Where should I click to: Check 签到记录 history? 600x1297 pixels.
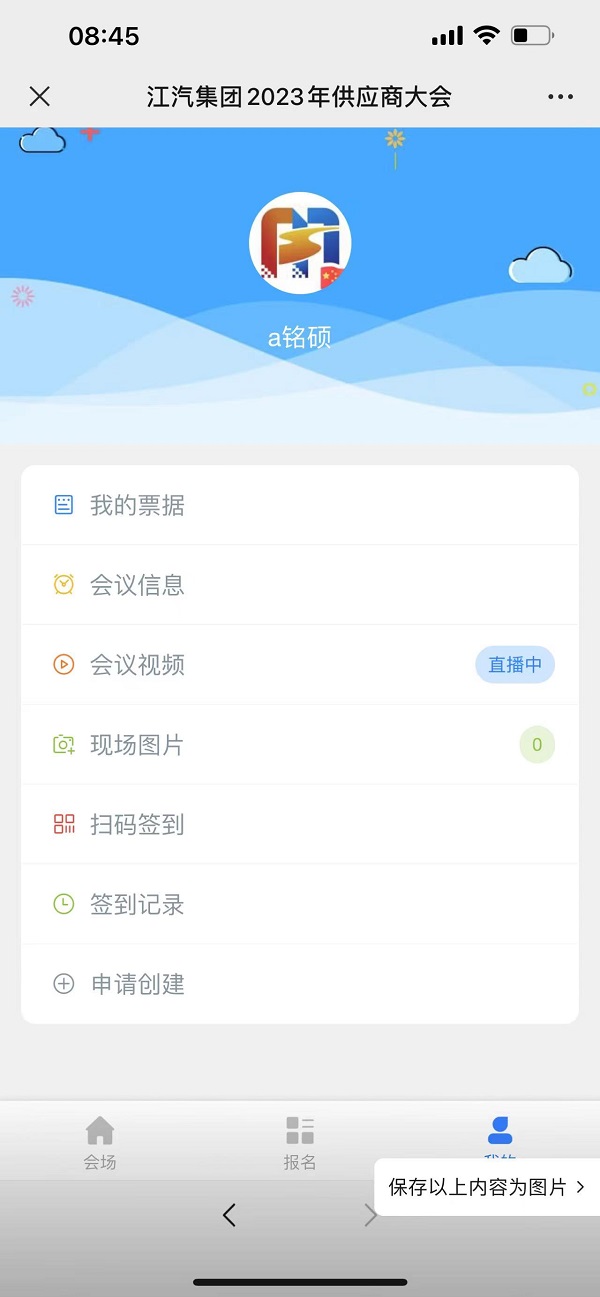tap(299, 905)
